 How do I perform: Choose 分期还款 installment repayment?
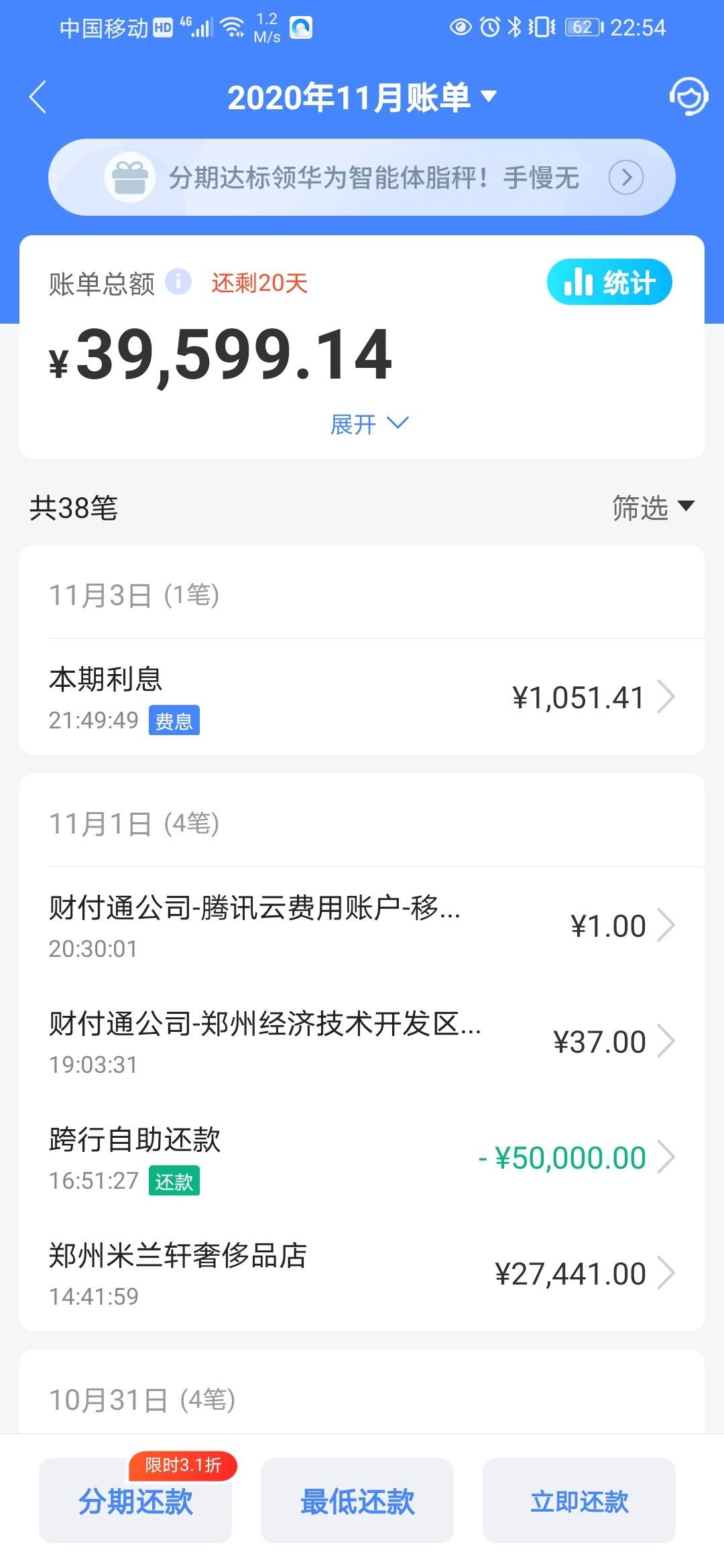click(x=135, y=1500)
